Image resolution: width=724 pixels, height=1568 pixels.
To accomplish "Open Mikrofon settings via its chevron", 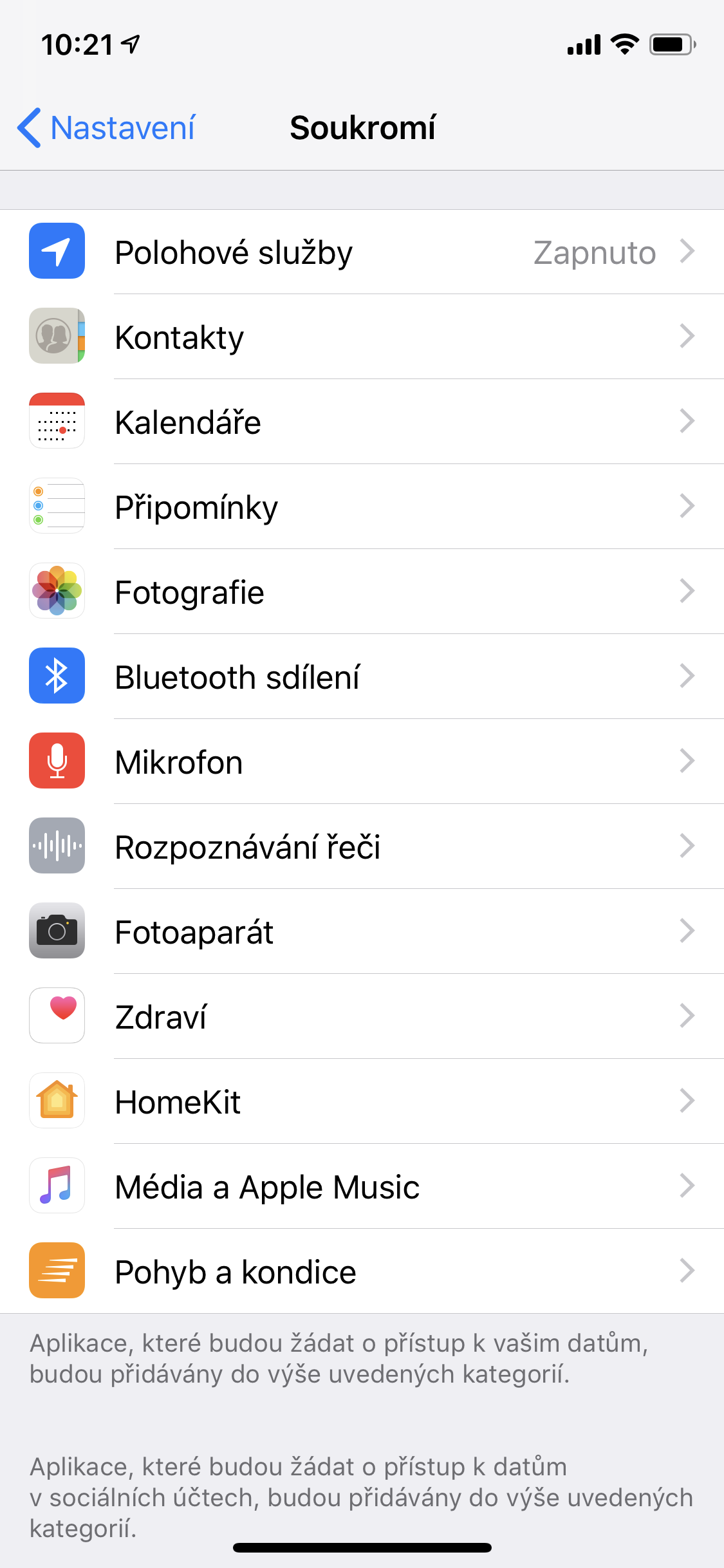I will pos(688,761).
